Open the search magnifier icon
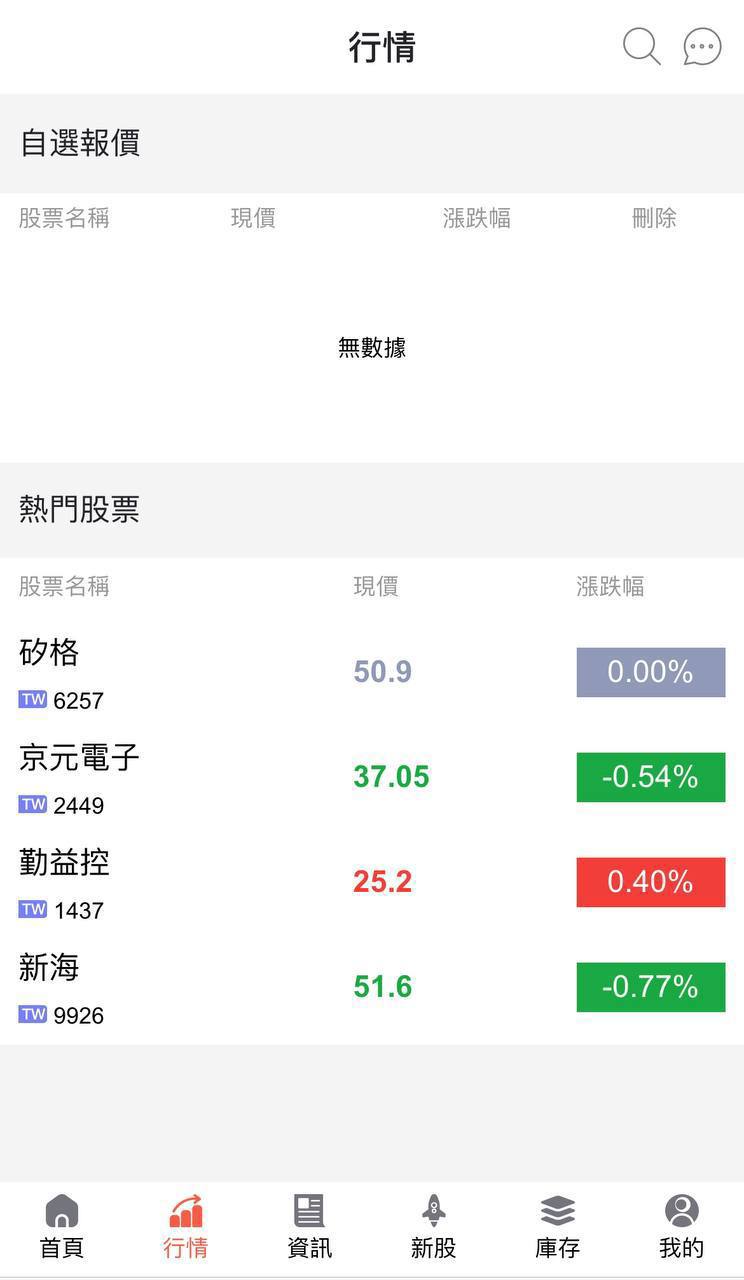Image resolution: width=744 pixels, height=1280 pixels. [x=641, y=46]
